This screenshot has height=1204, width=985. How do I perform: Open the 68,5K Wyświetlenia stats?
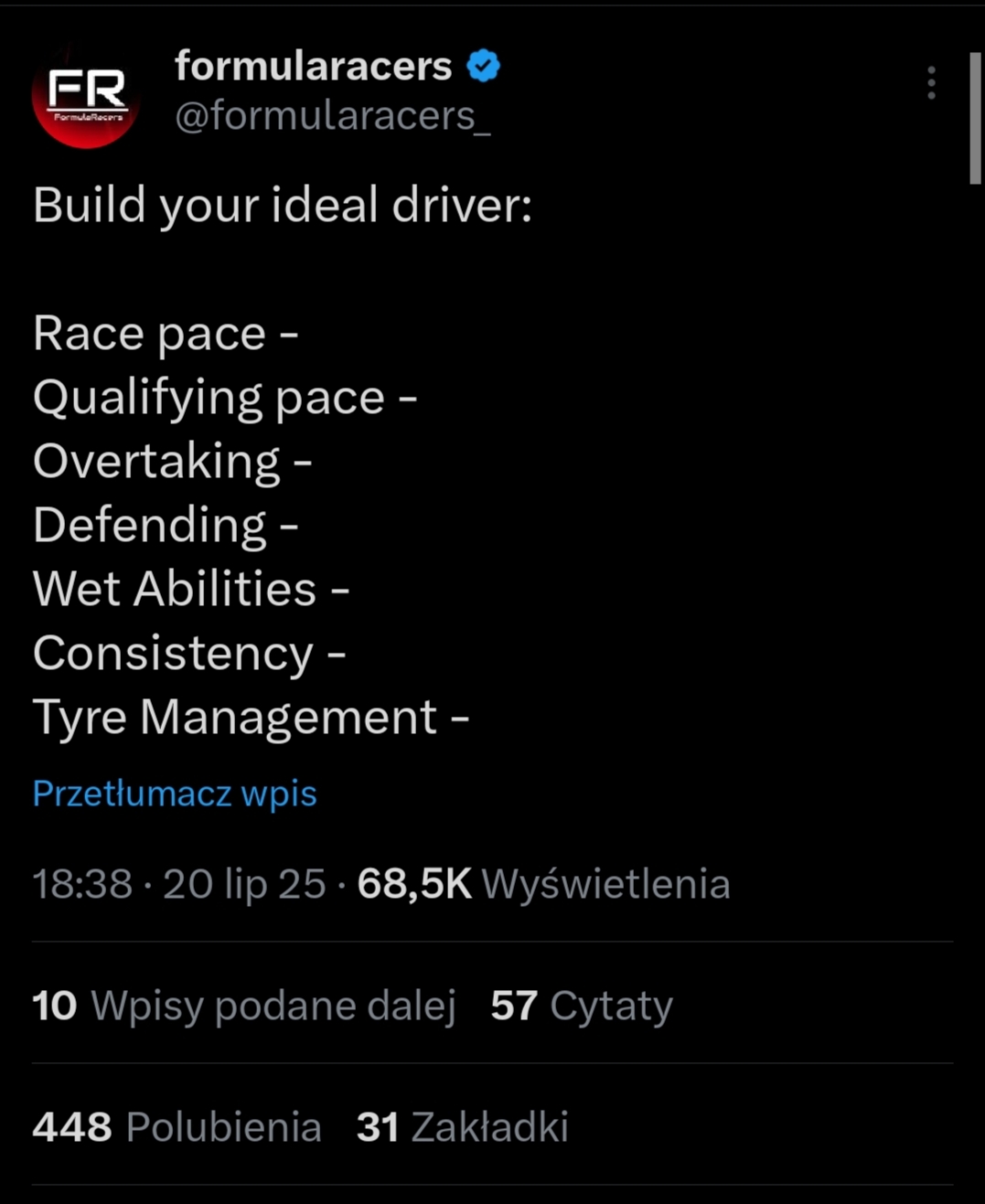pos(543,884)
